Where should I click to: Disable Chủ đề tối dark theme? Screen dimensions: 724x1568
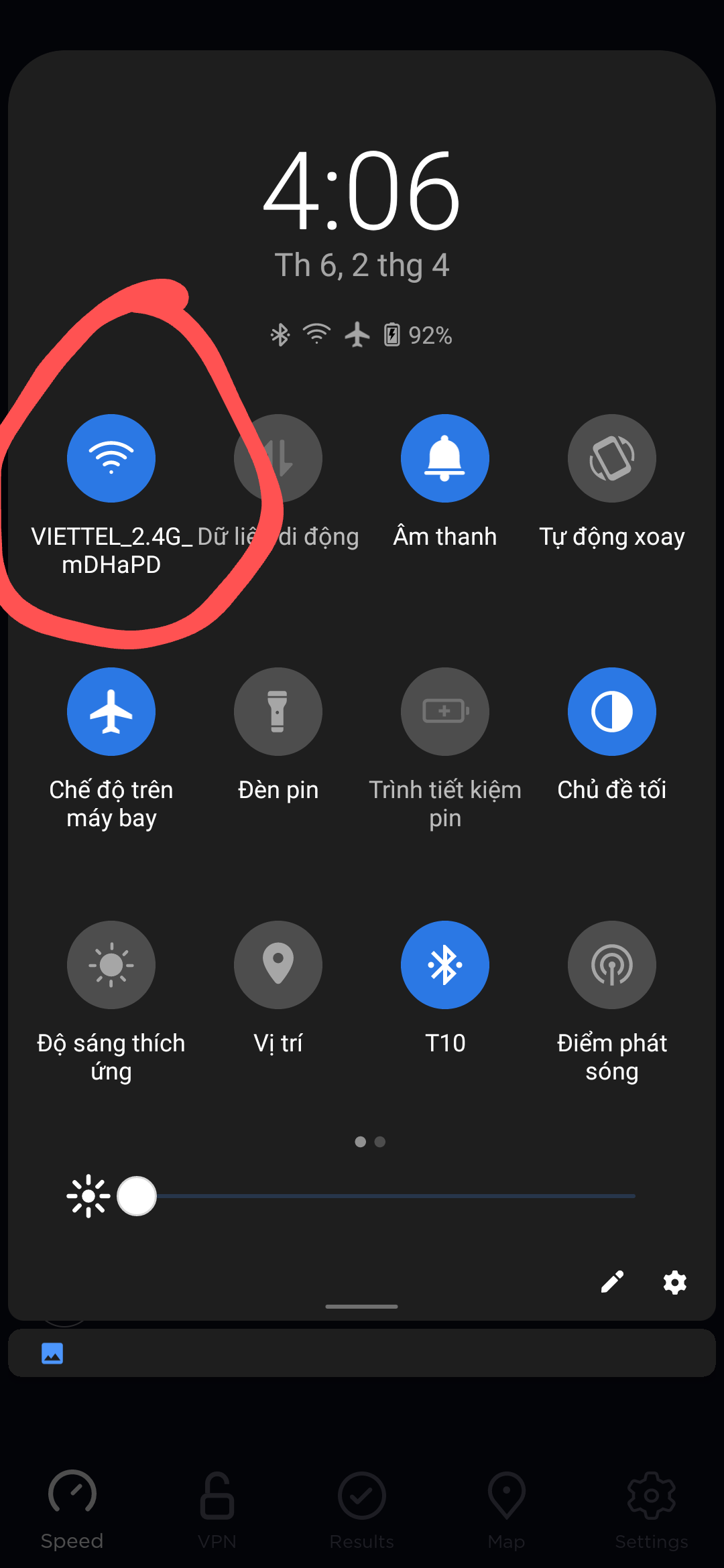pyautogui.click(x=612, y=712)
